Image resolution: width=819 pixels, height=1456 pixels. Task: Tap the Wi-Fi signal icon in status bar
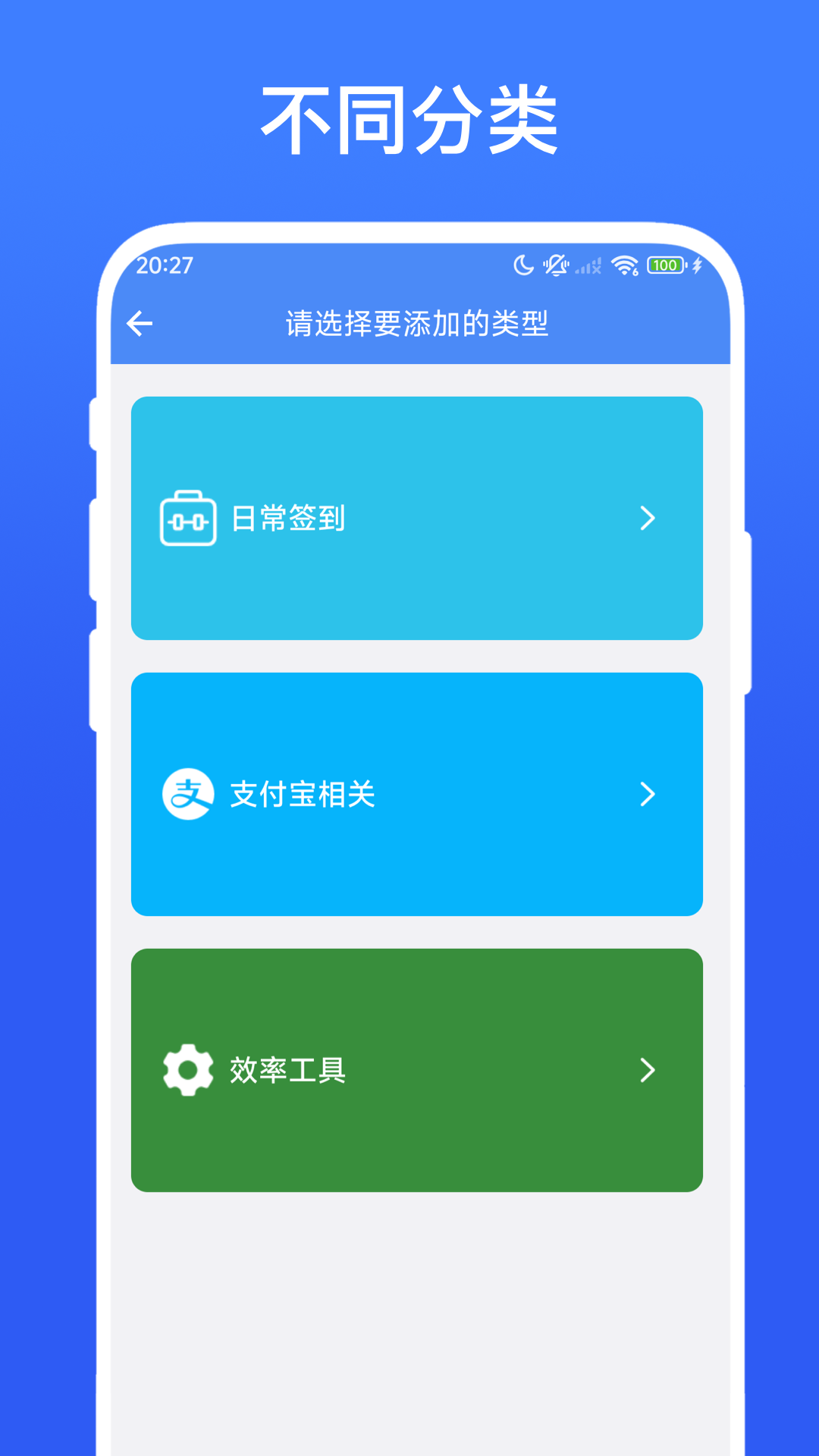[623, 266]
